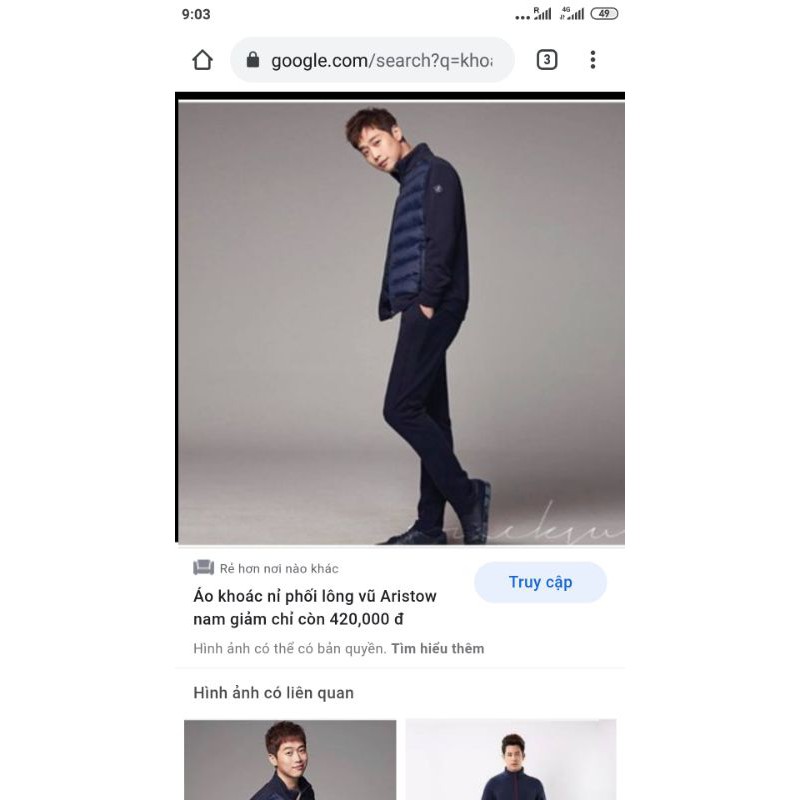Image resolution: width=800 pixels, height=800 pixels.
Task: Open the related image of the zip-up navy jacket
Action: pyautogui.click(x=511, y=760)
